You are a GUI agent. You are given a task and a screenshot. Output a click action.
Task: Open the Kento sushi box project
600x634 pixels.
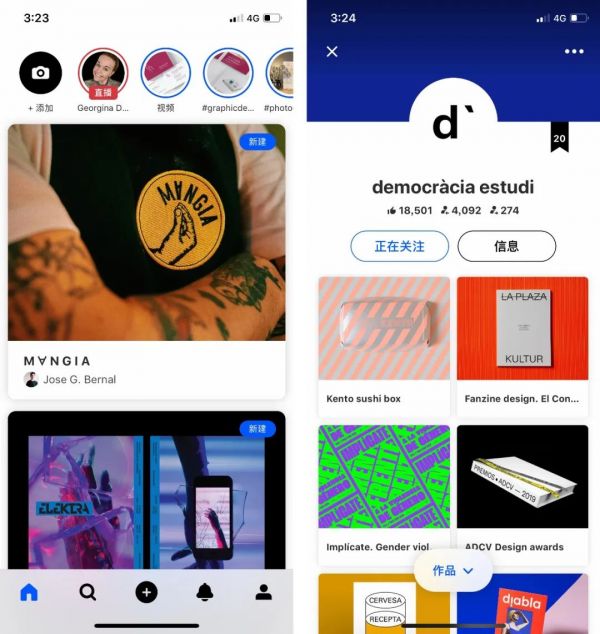click(x=384, y=340)
